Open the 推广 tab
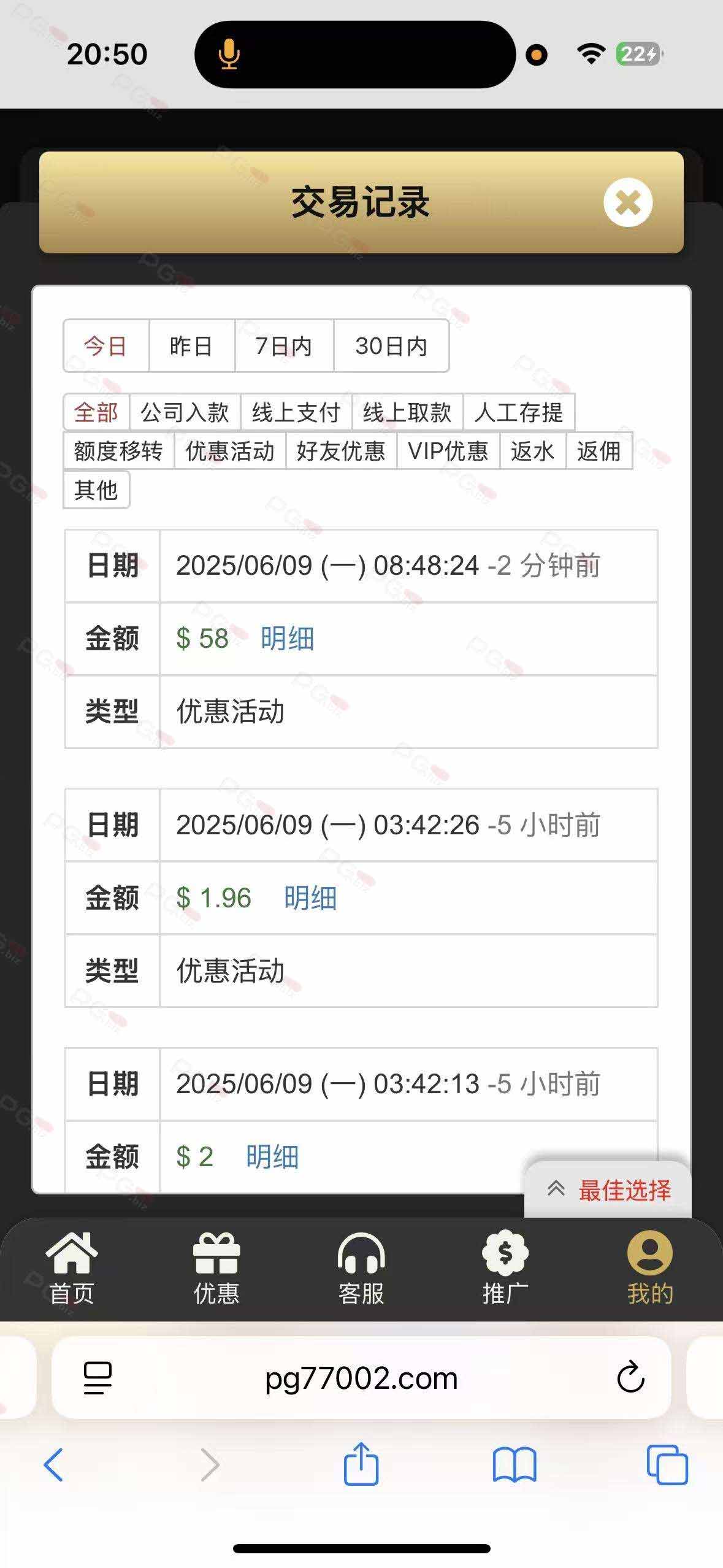723x1568 pixels. [505, 1268]
